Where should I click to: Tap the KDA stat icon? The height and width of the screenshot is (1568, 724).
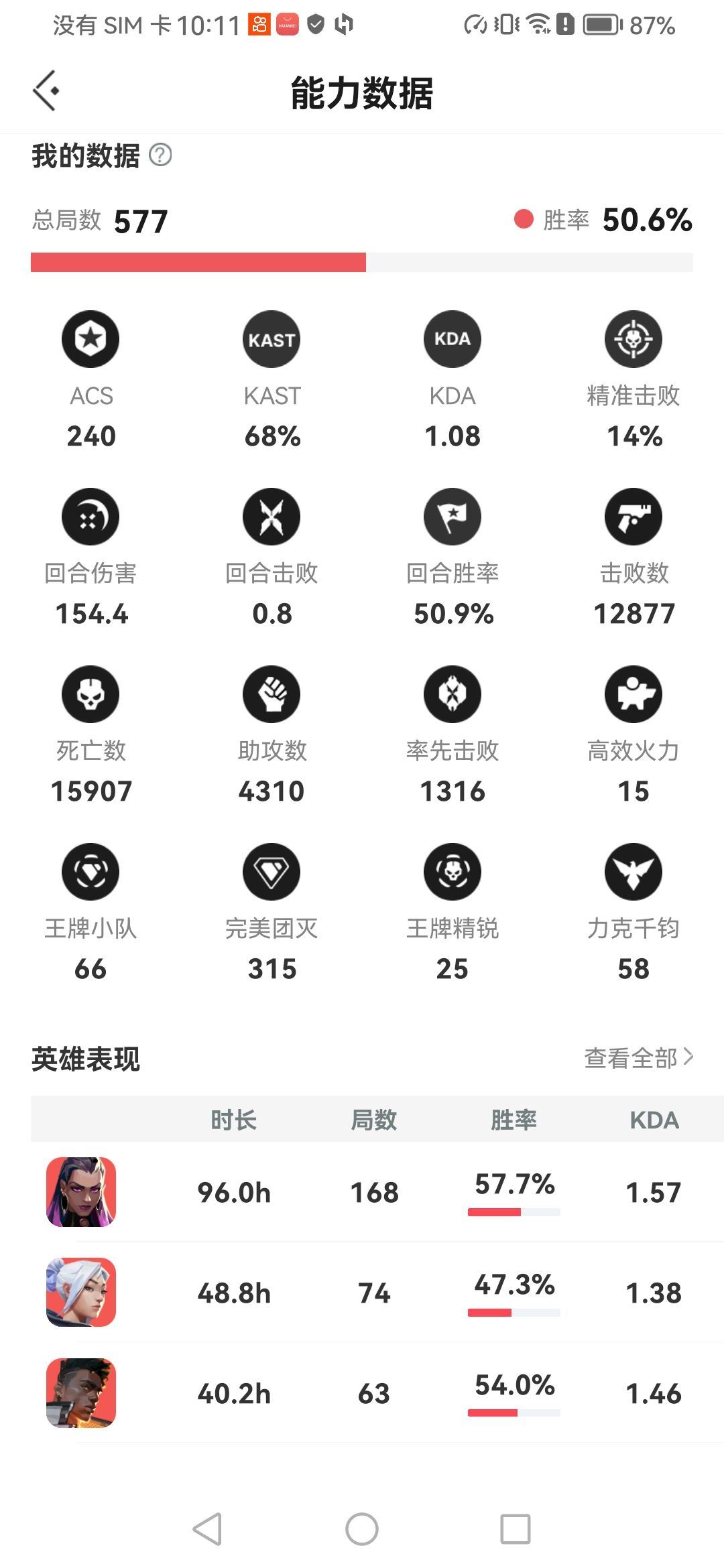click(452, 339)
